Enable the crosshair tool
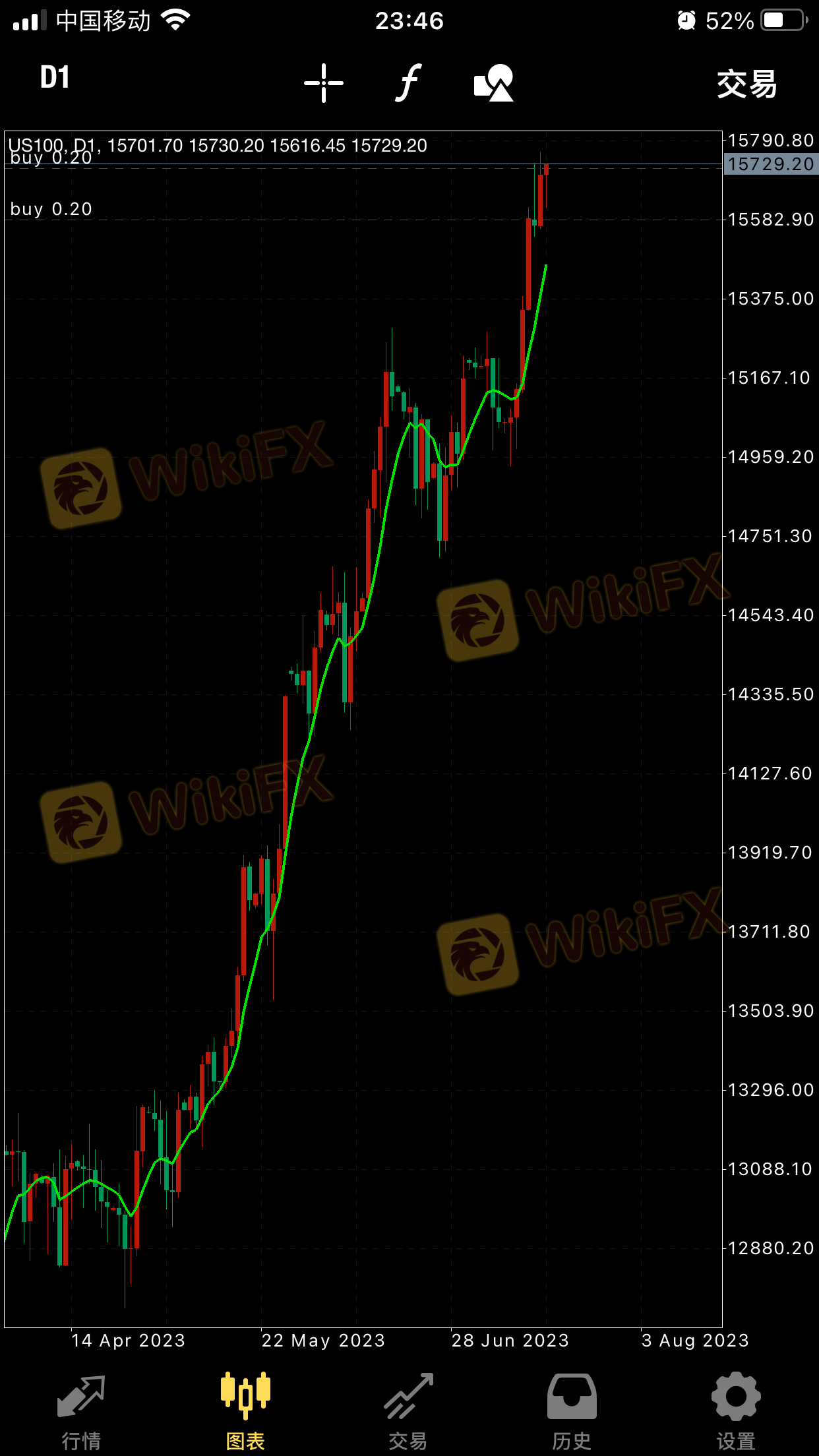 tap(323, 83)
